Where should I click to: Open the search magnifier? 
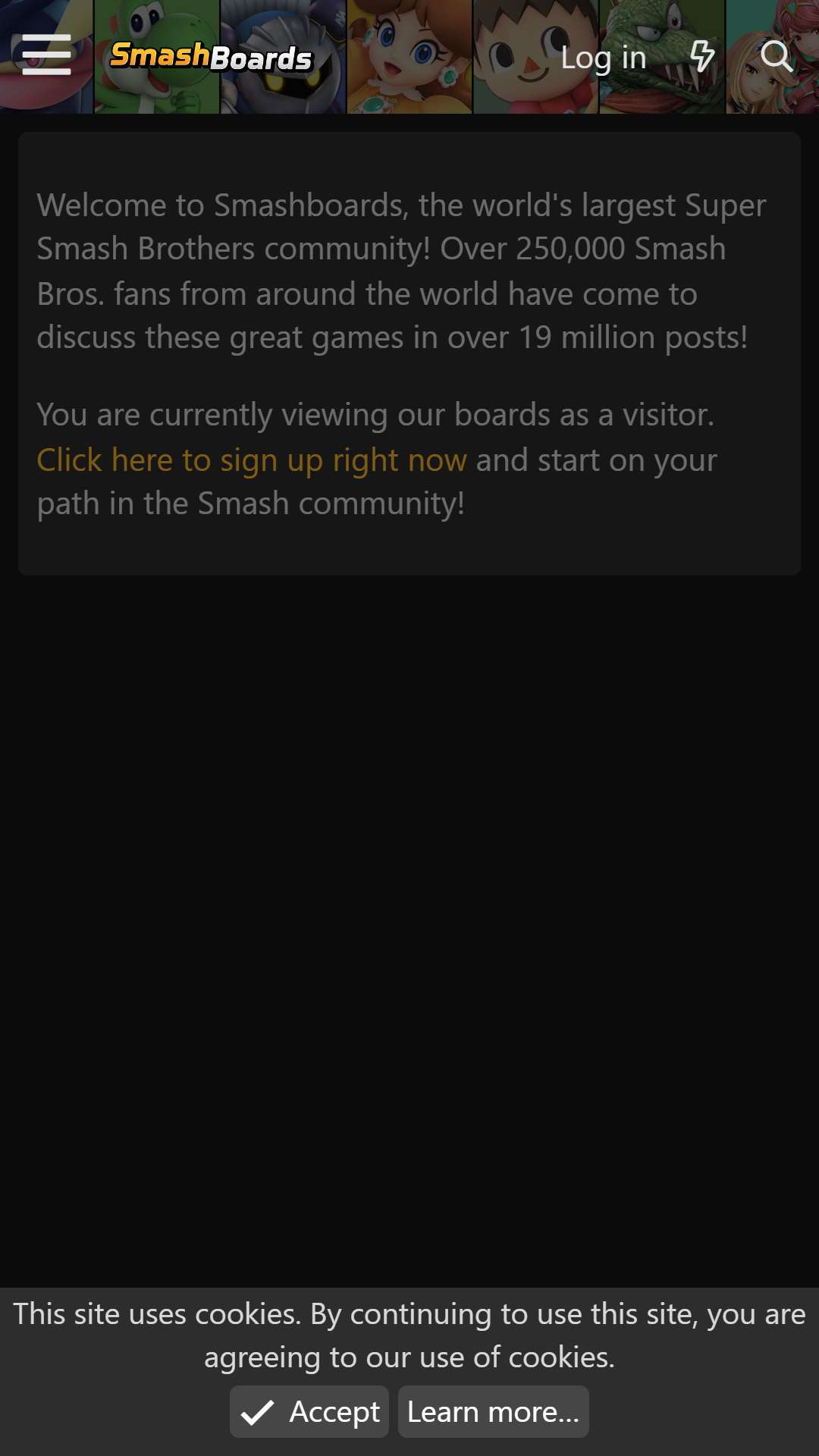coord(777,57)
